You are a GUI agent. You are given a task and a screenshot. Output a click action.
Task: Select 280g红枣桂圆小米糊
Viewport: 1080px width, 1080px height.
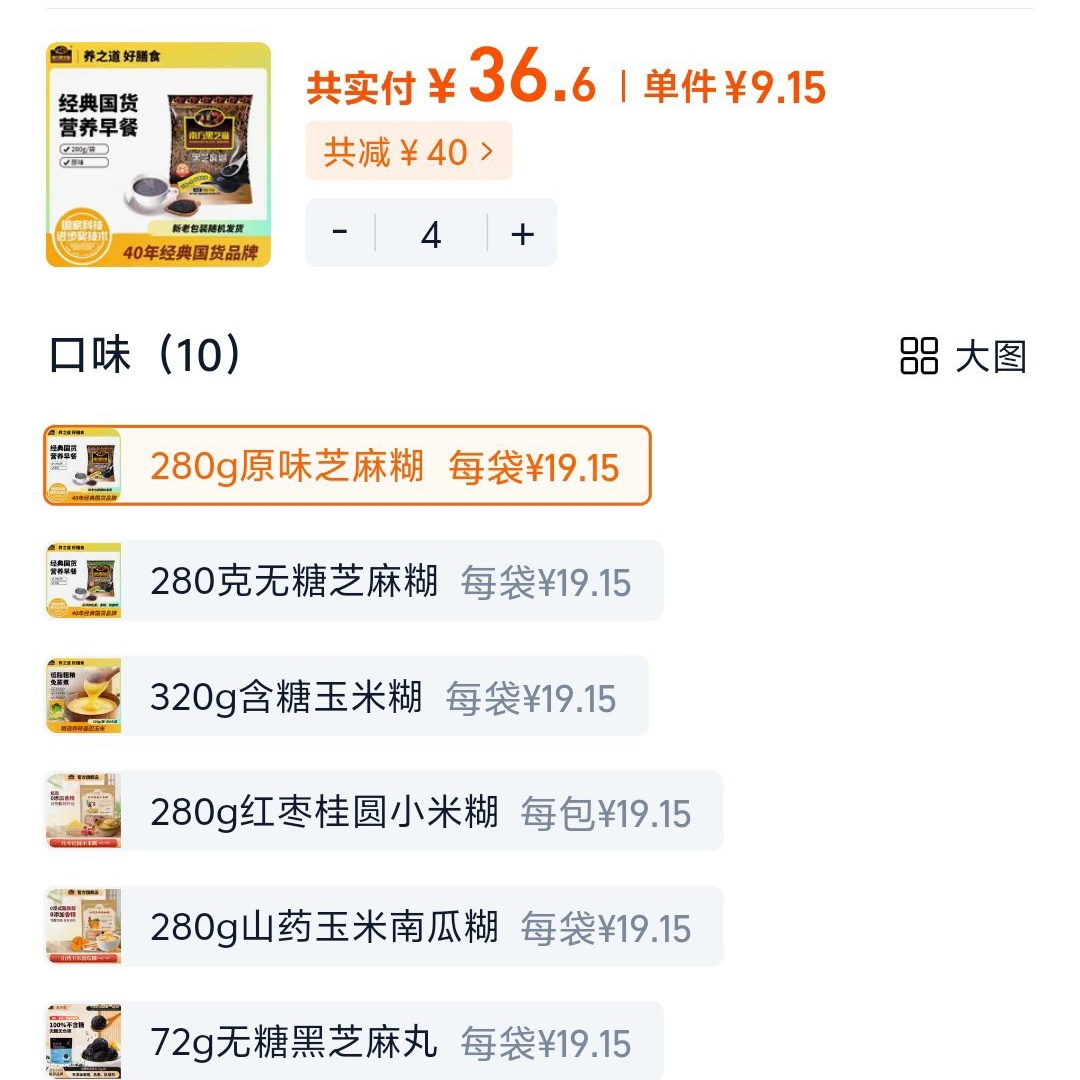click(384, 812)
